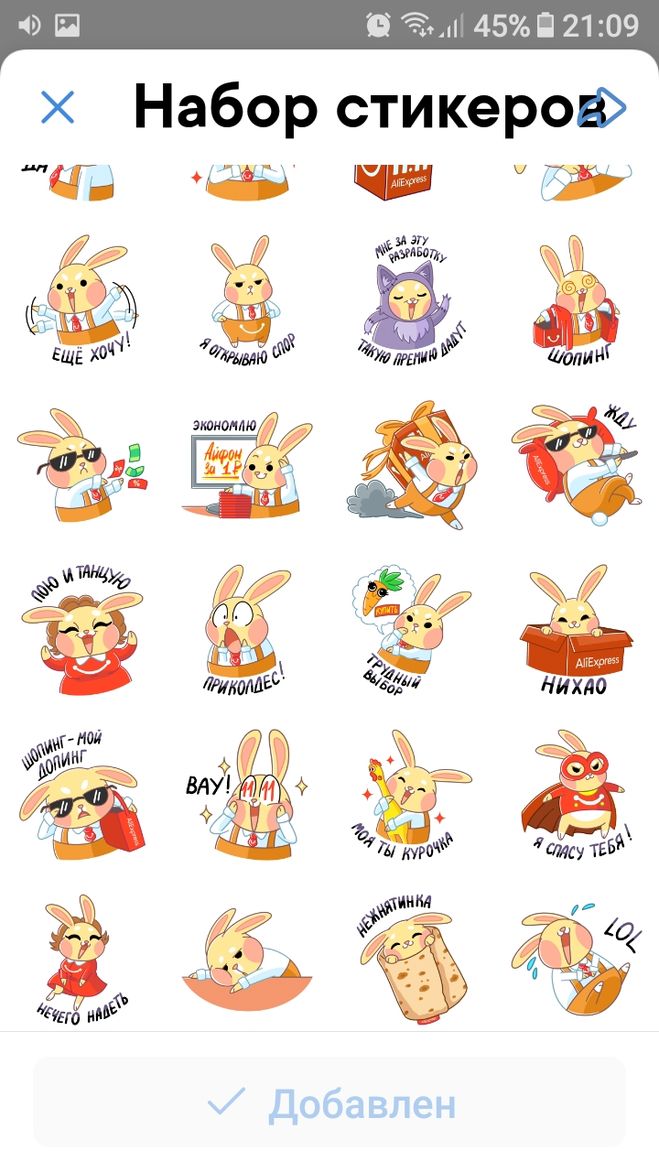View the purple cat 'Такую премию дадут' sticker
The width and height of the screenshot is (659, 1172).
pos(412,302)
